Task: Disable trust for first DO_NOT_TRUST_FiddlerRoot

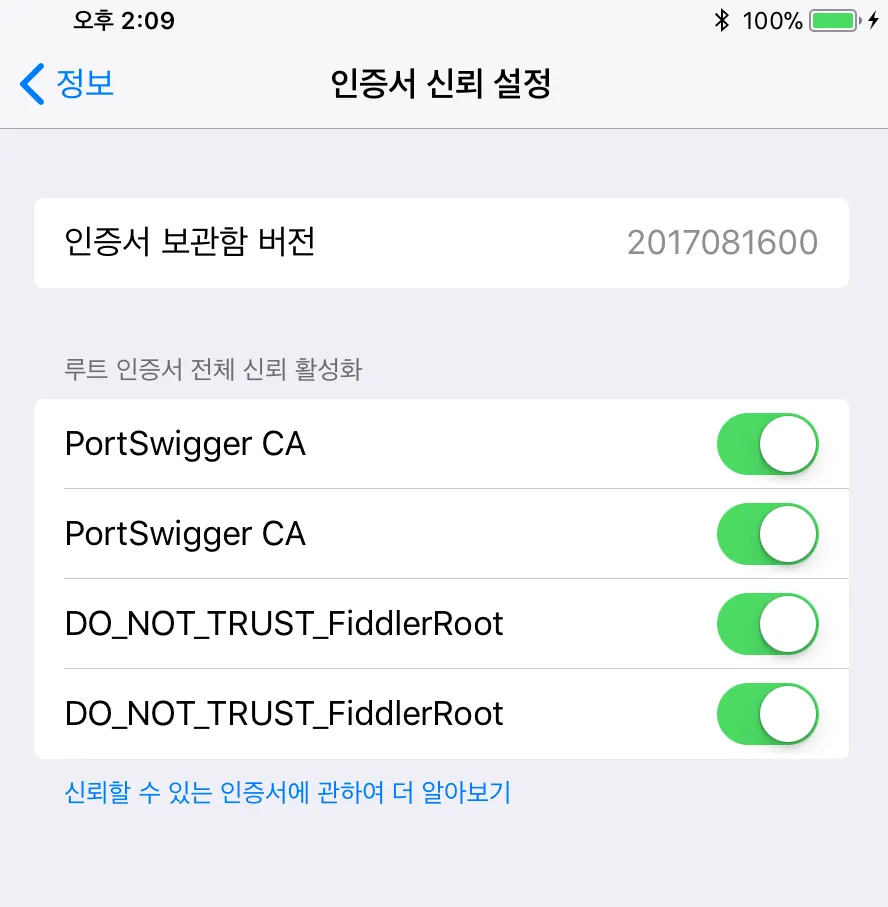Action: click(767, 624)
